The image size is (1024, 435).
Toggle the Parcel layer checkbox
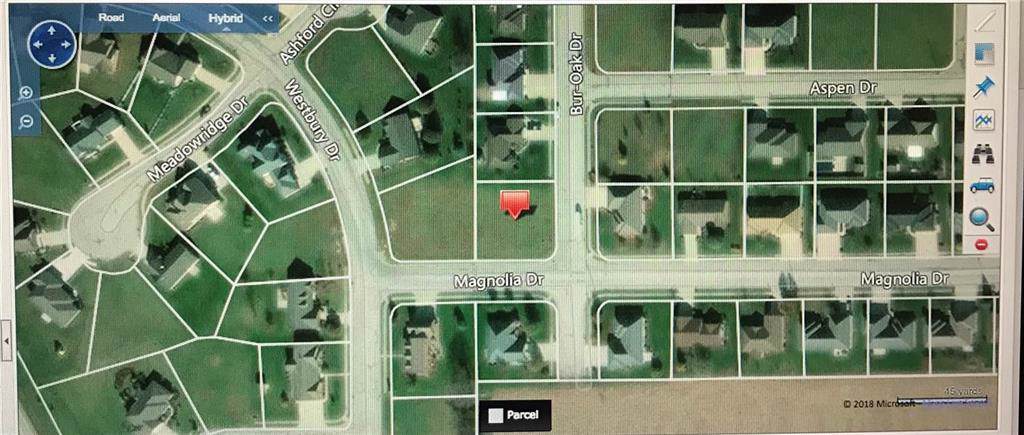(x=495, y=415)
